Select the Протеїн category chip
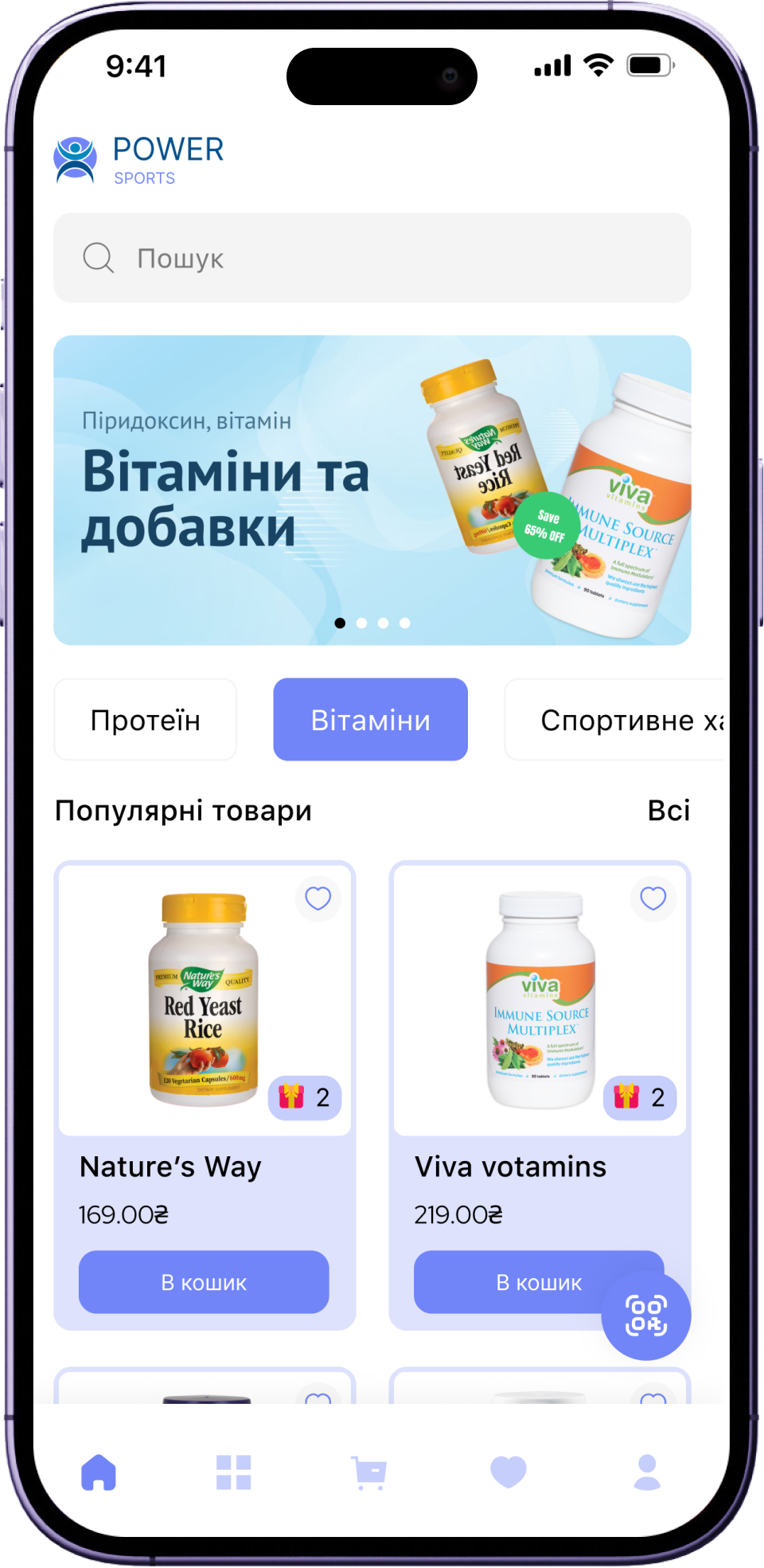This screenshot has height=1568, width=764. point(146,720)
